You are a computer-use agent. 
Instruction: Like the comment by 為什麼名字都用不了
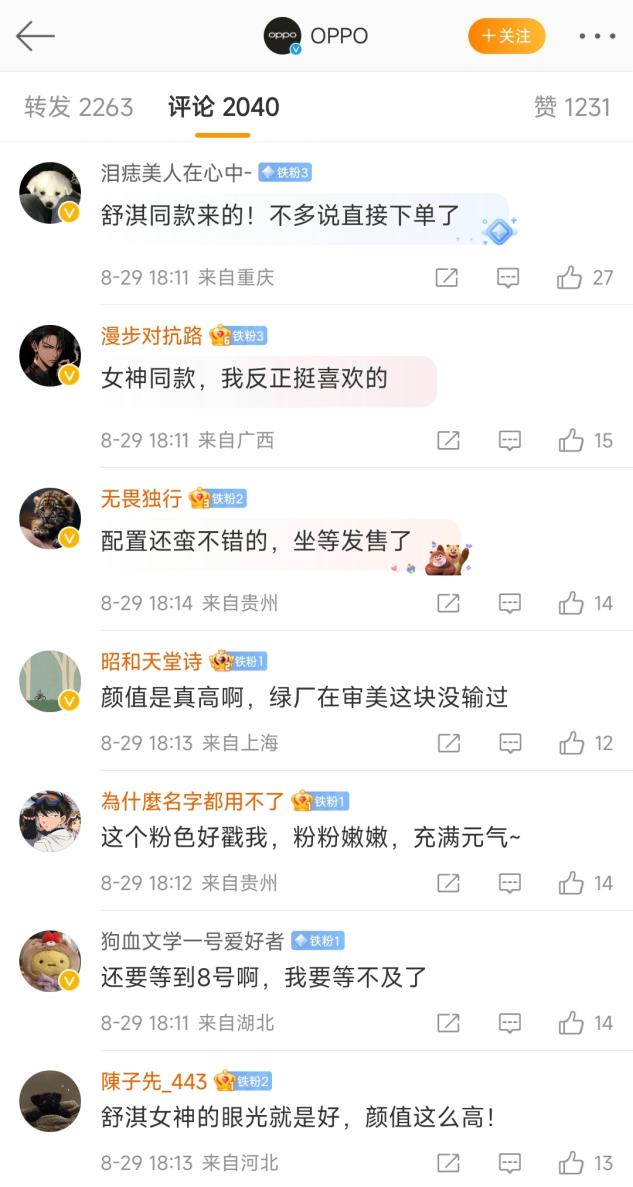pyautogui.click(x=571, y=883)
